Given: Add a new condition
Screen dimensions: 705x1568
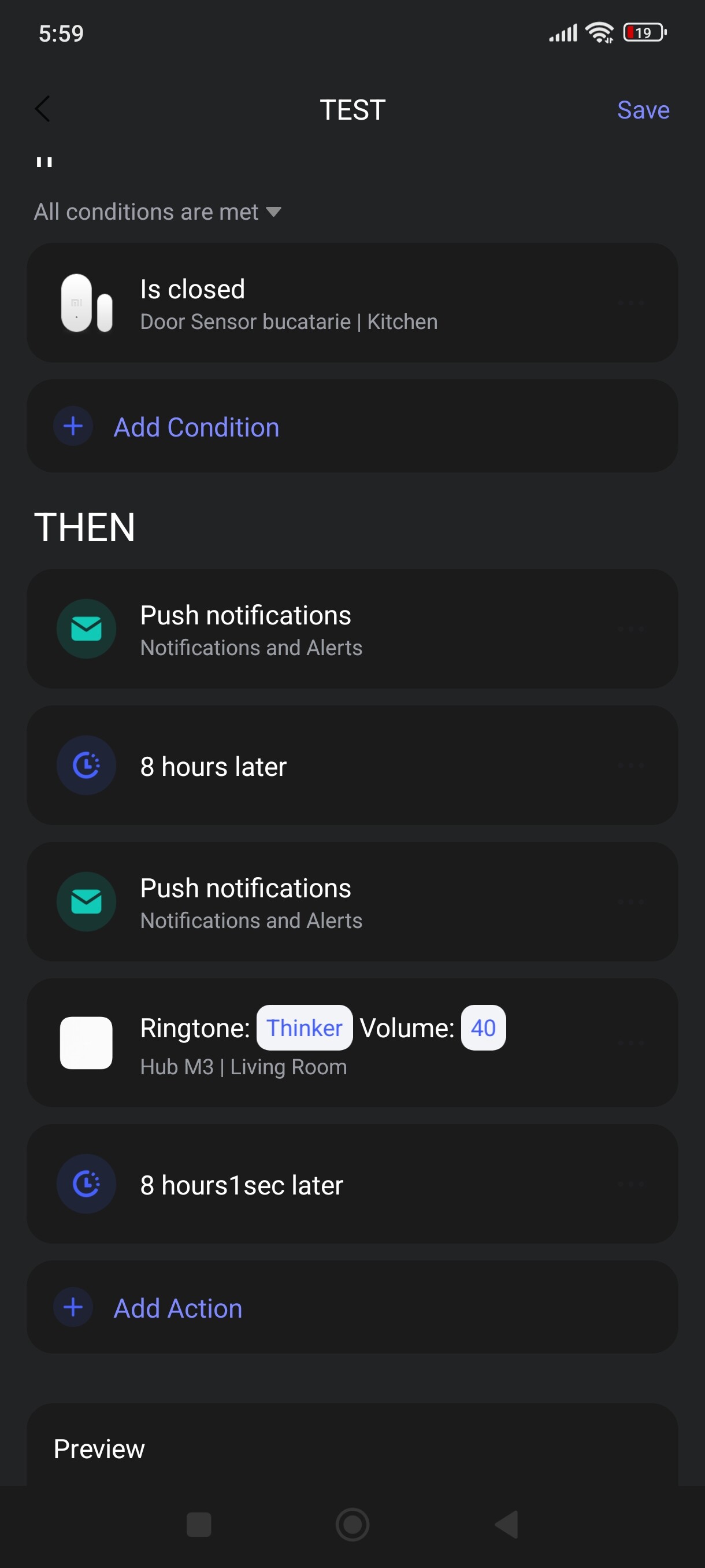Looking at the screenshot, I should (196, 427).
